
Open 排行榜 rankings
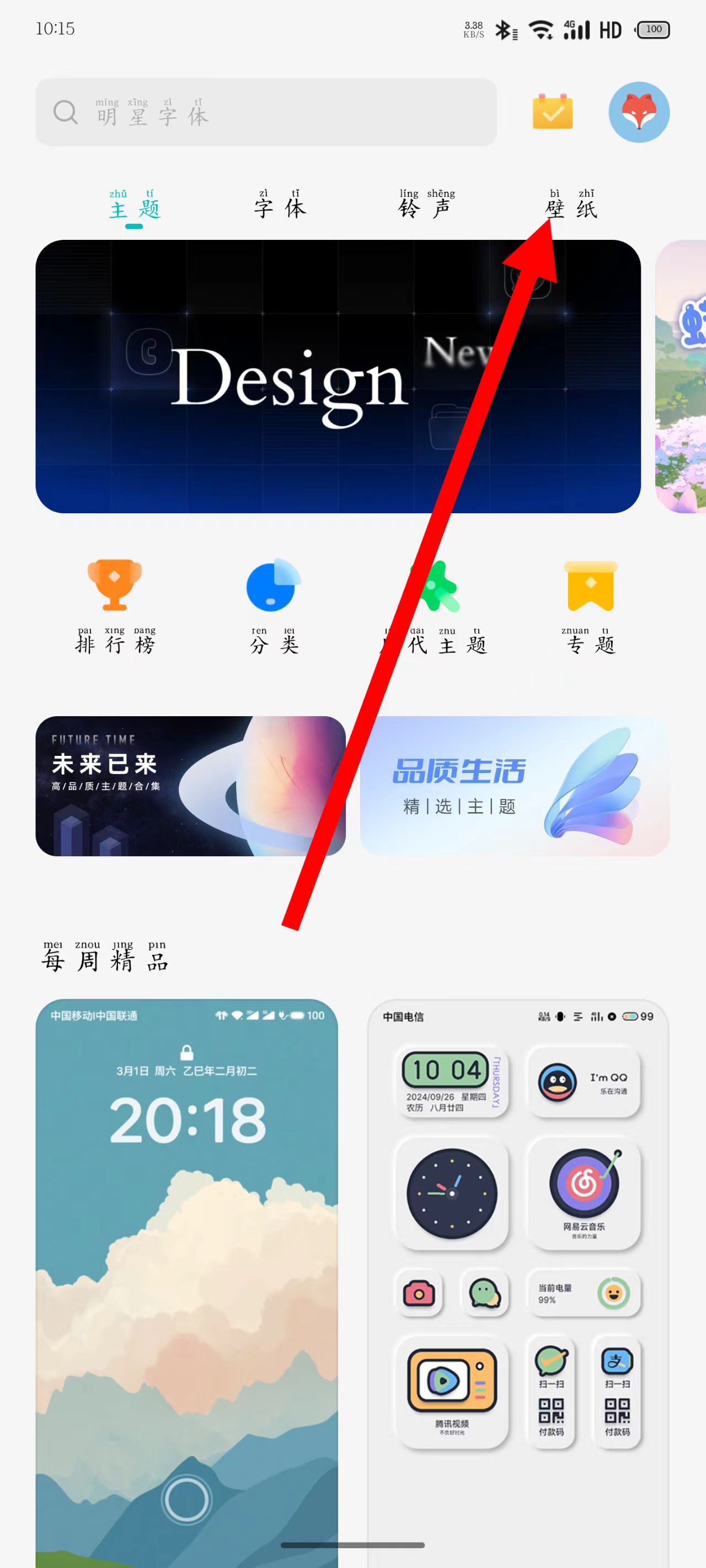pyautogui.click(x=115, y=606)
